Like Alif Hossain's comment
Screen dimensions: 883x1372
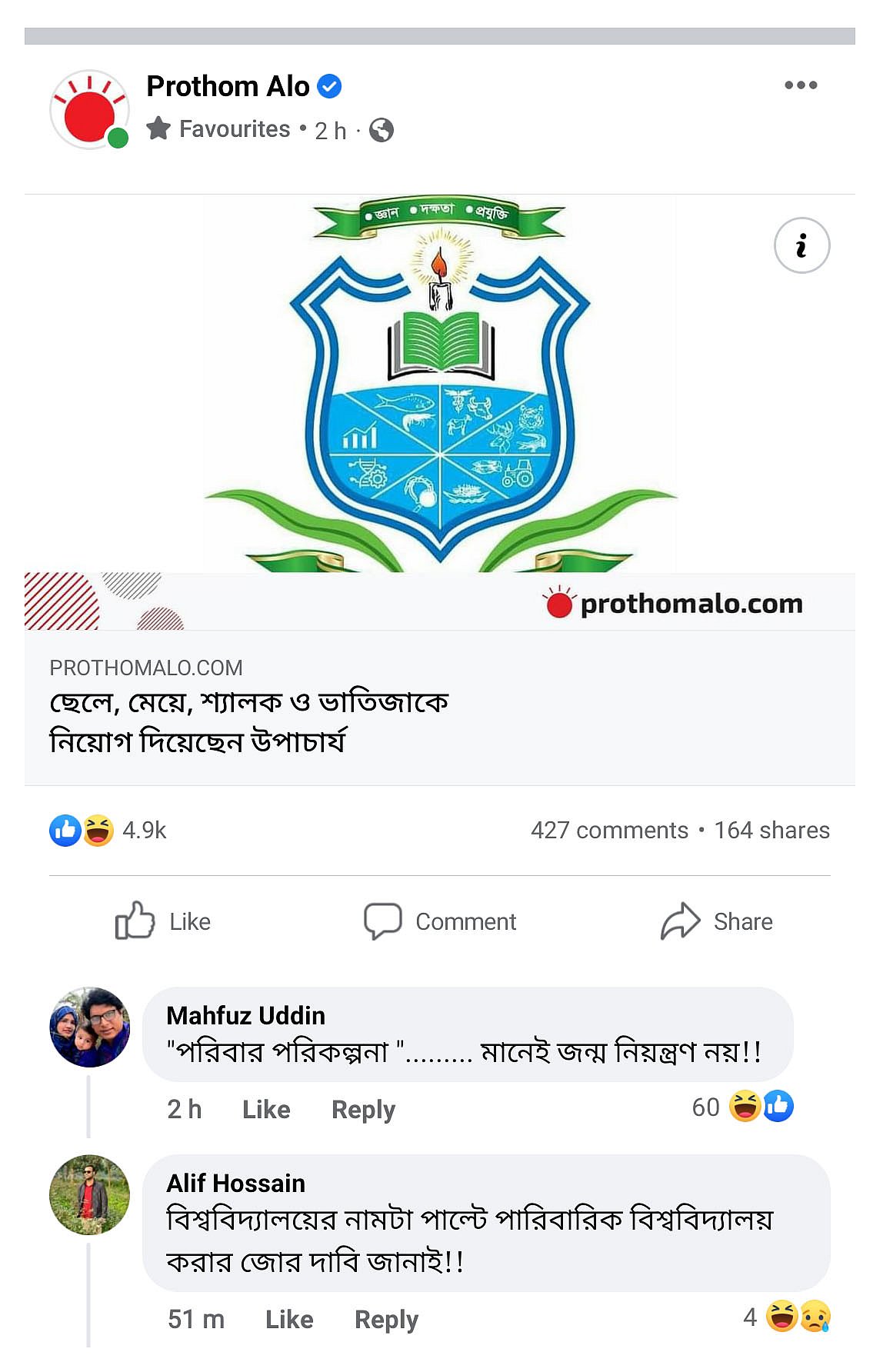289,1319
